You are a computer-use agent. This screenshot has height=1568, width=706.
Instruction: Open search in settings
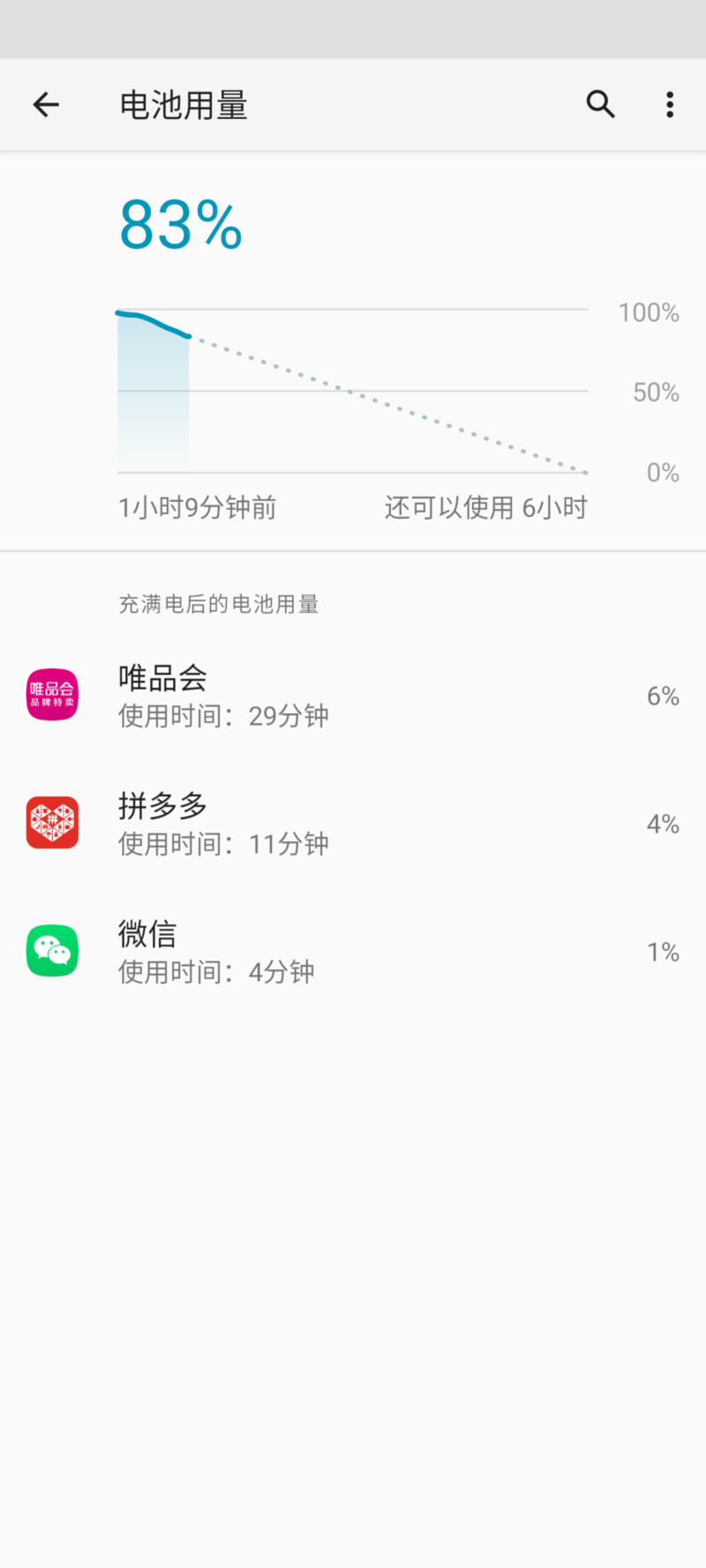[x=600, y=105]
